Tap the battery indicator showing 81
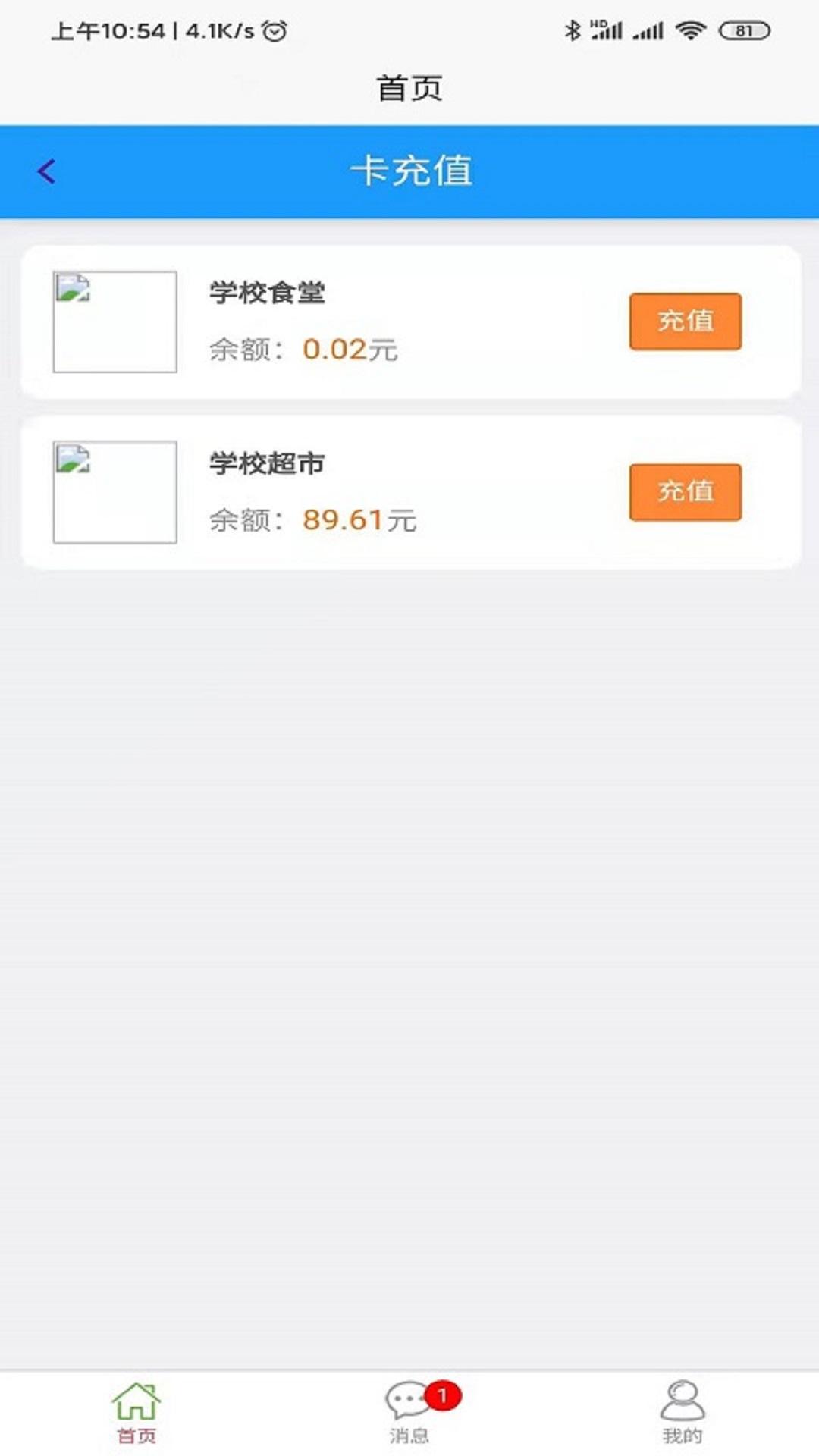 point(744,31)
